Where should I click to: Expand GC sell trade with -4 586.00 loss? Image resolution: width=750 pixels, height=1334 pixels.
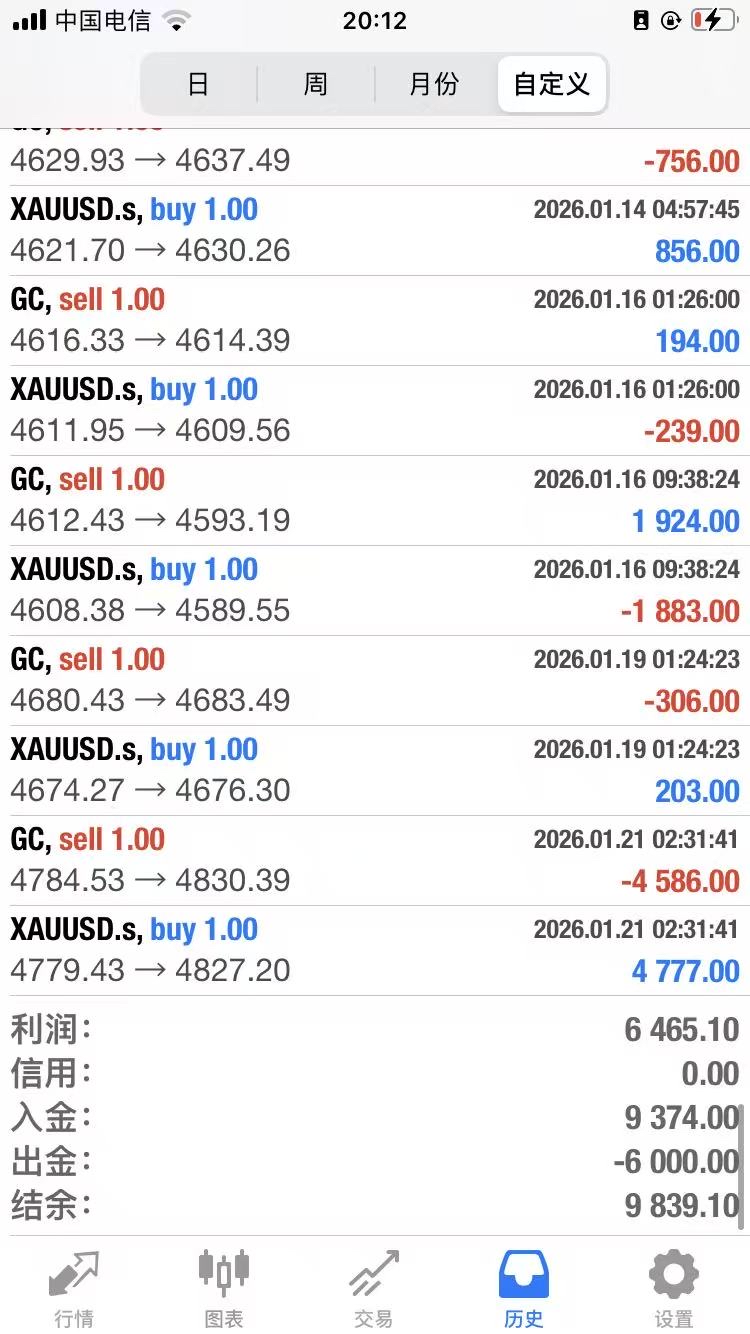tap(375, 861)
